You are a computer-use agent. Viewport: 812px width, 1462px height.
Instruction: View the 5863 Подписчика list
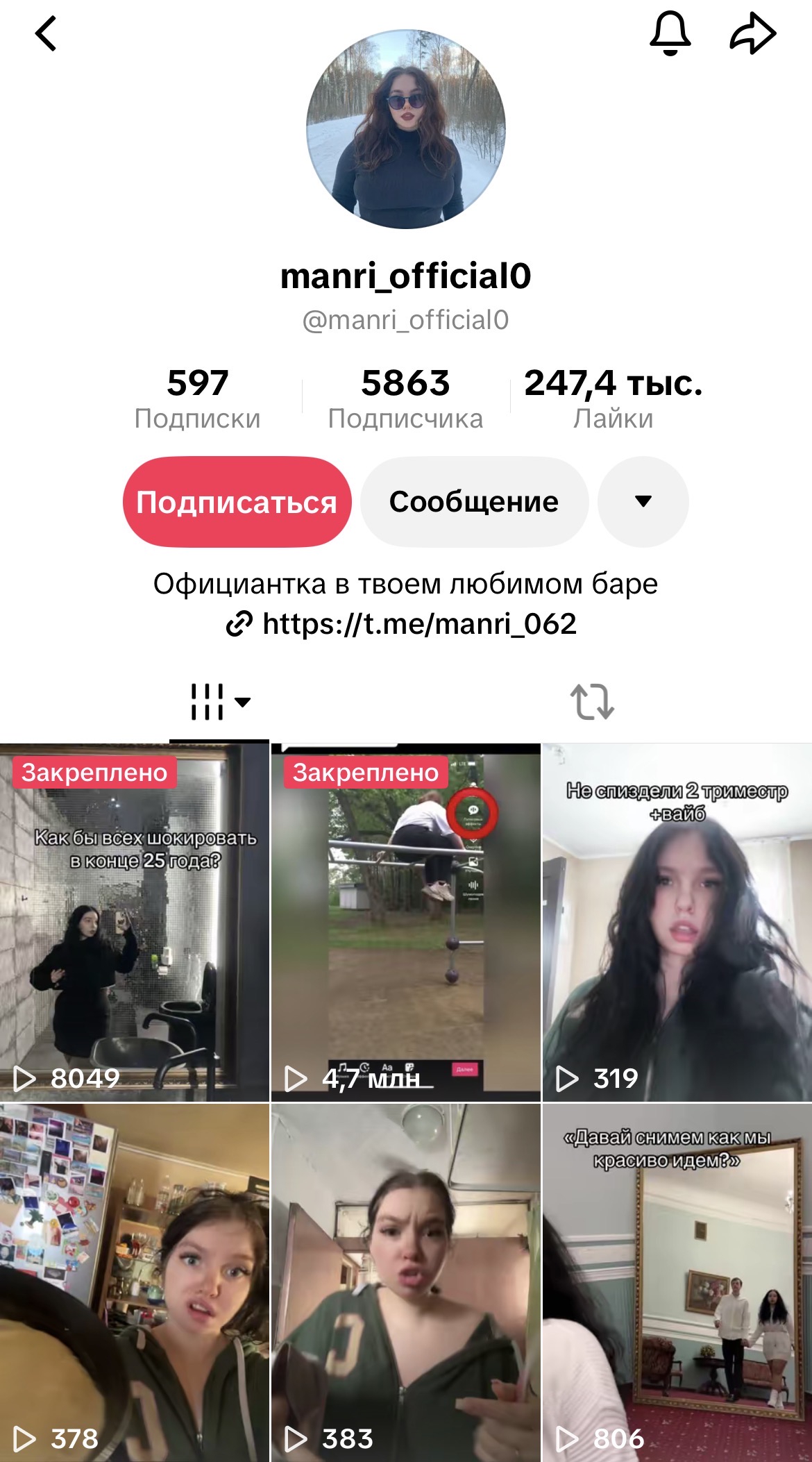click(405, 398)
